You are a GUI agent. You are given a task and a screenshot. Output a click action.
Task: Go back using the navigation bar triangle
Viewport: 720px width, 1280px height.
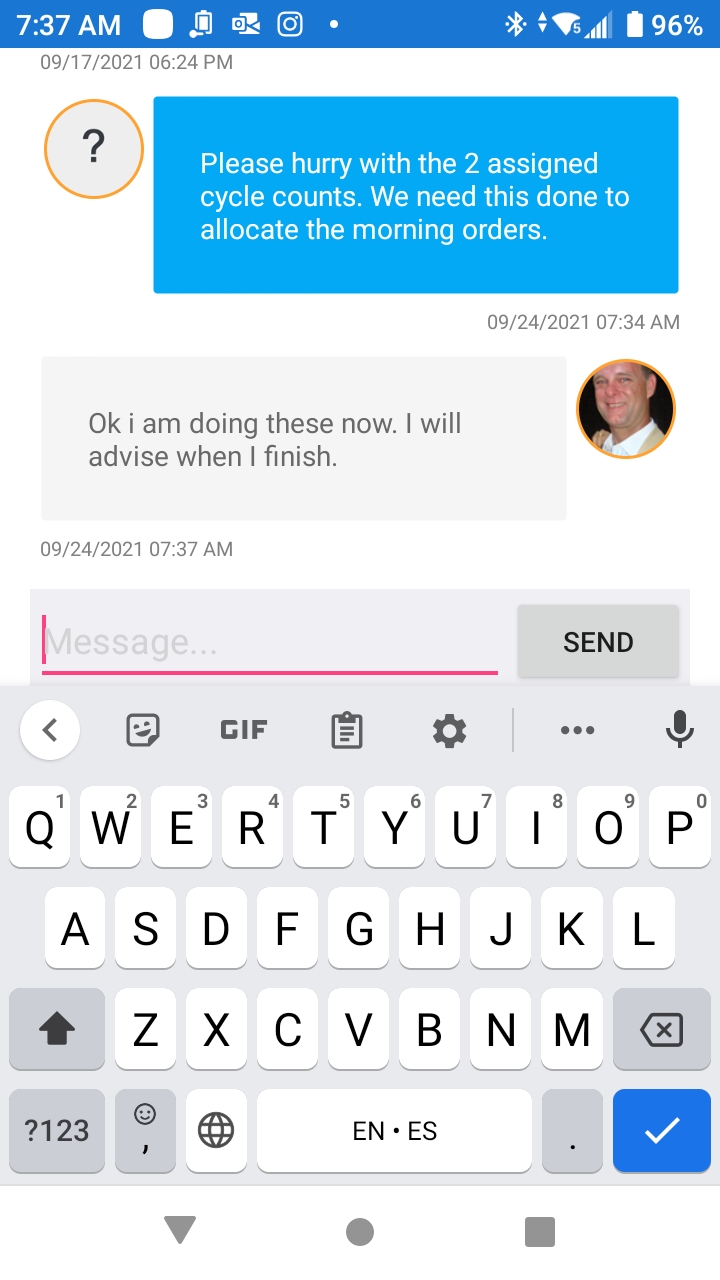[180, 1231]
